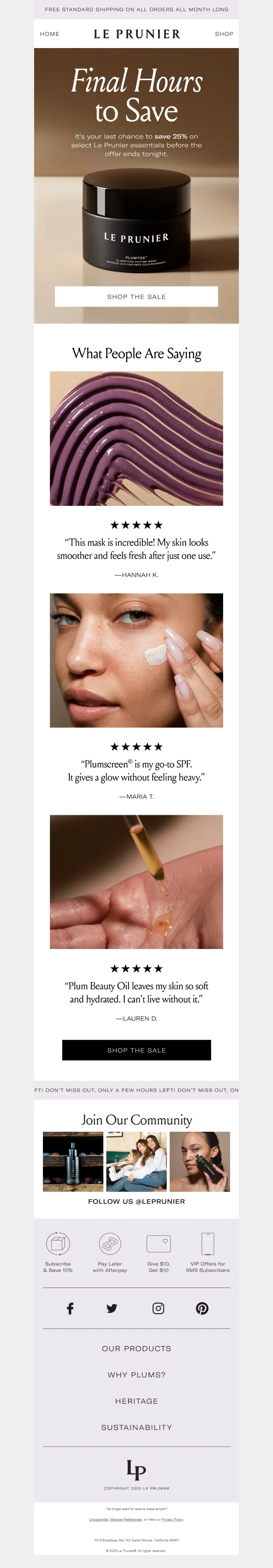Visit the Facebook page
The height and width of the screenshot is (1568, 273).
pos(70,1308)
